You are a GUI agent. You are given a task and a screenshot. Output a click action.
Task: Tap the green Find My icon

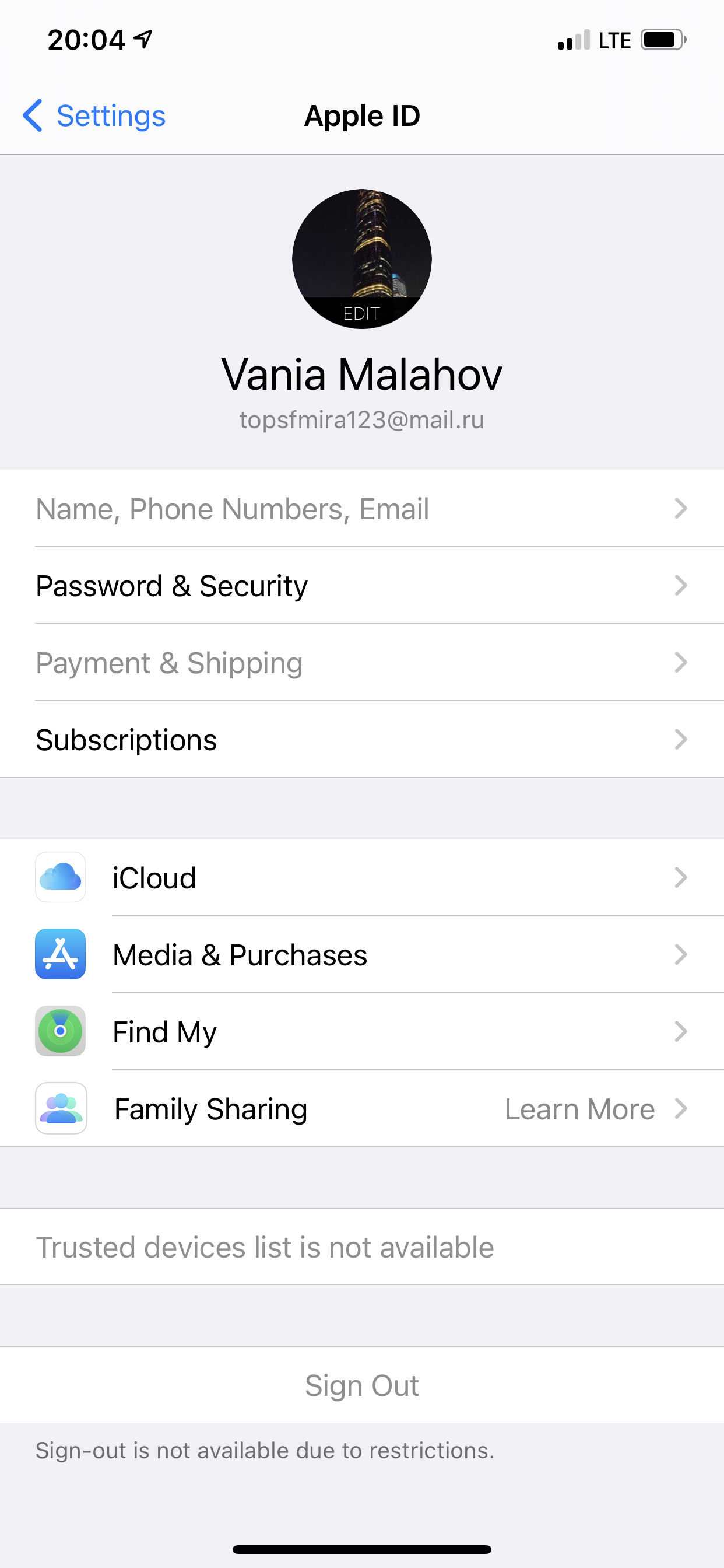click(x=60, y=1031)
